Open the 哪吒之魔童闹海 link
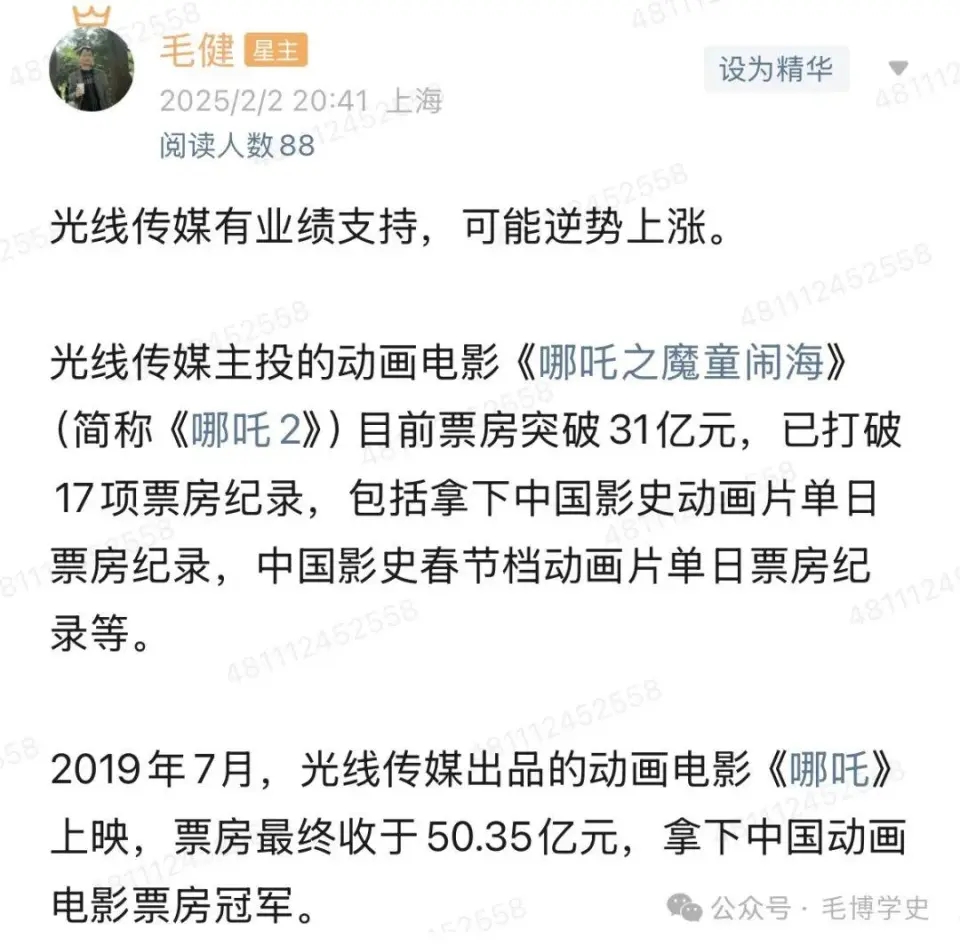 tap(681, 364)
